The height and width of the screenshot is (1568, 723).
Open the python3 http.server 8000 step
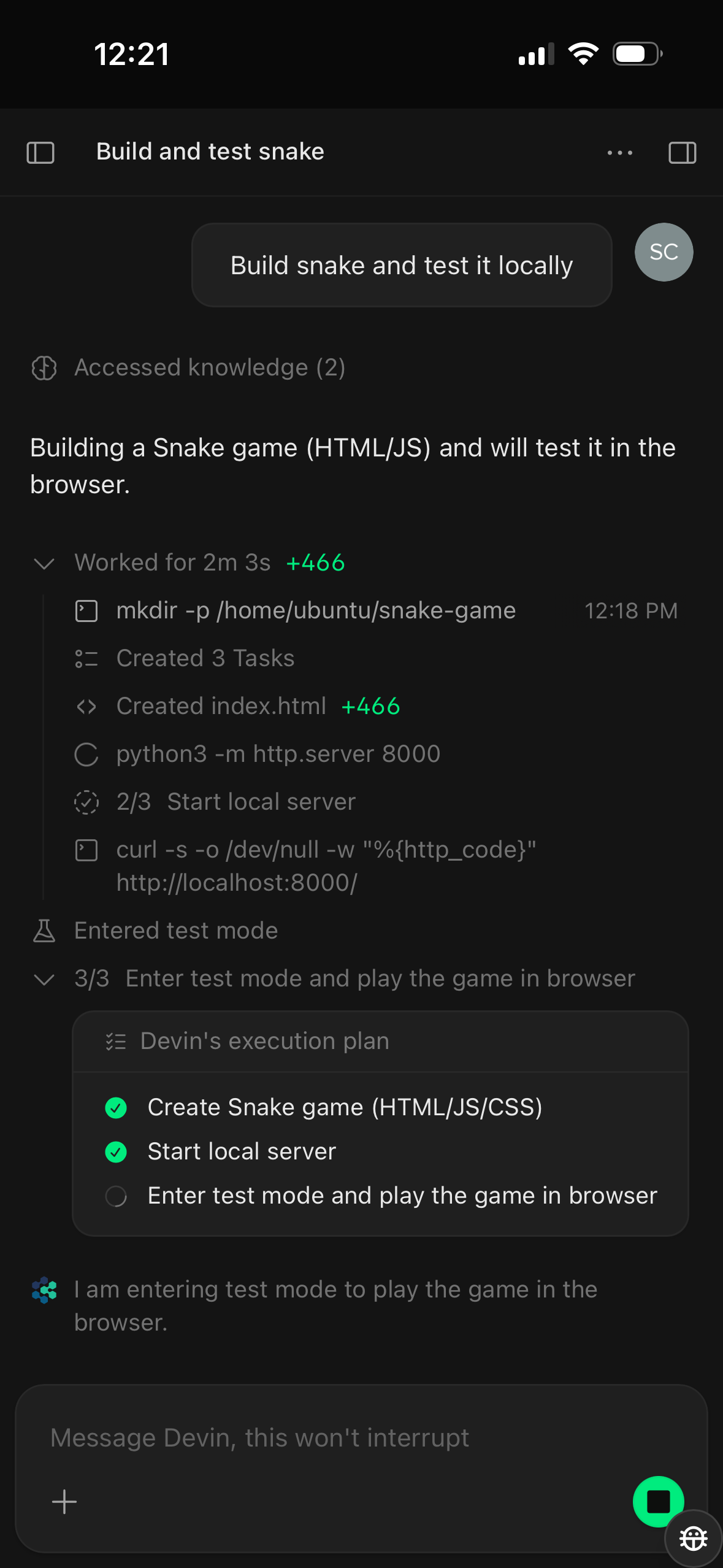click(x=278, y=755)
